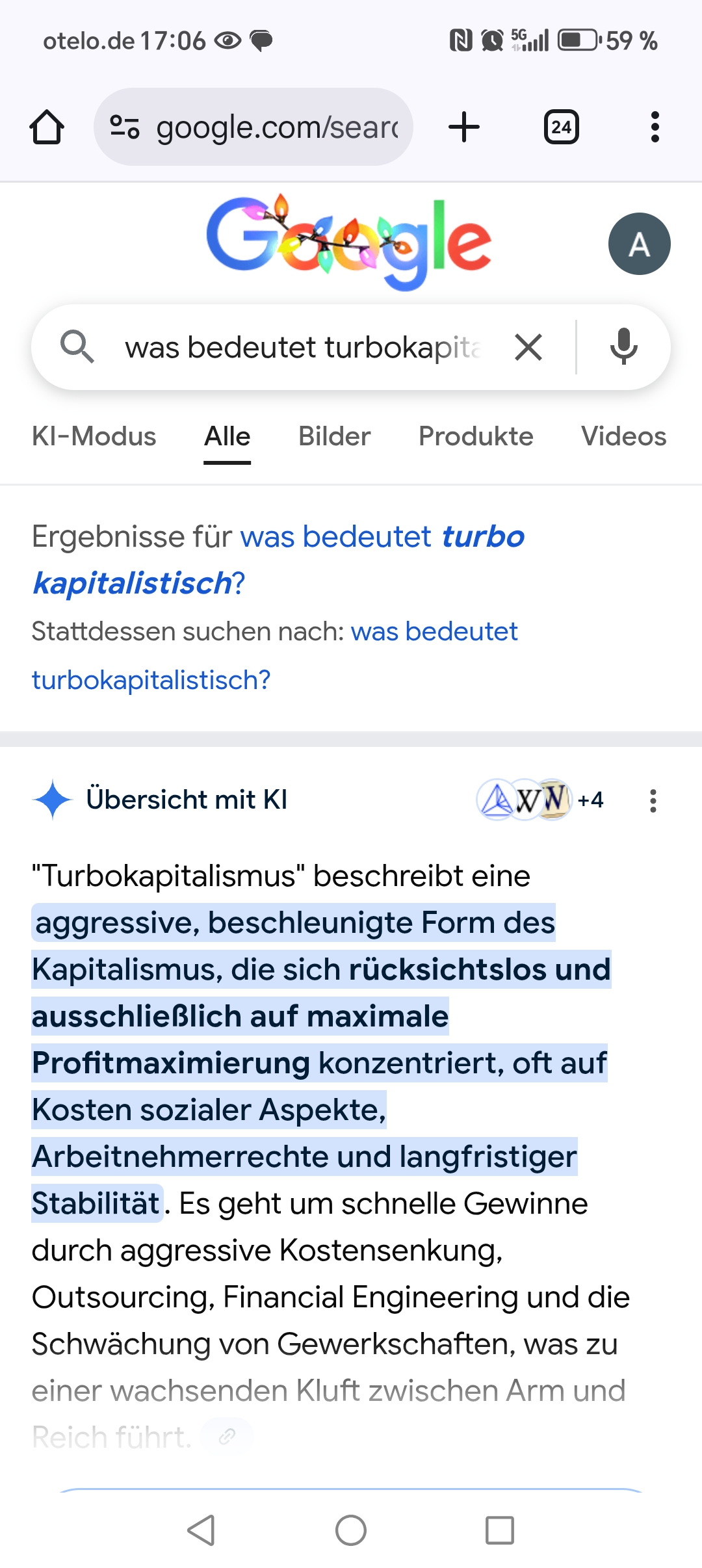Open the browser overflow menu

[x=655, y=127]
